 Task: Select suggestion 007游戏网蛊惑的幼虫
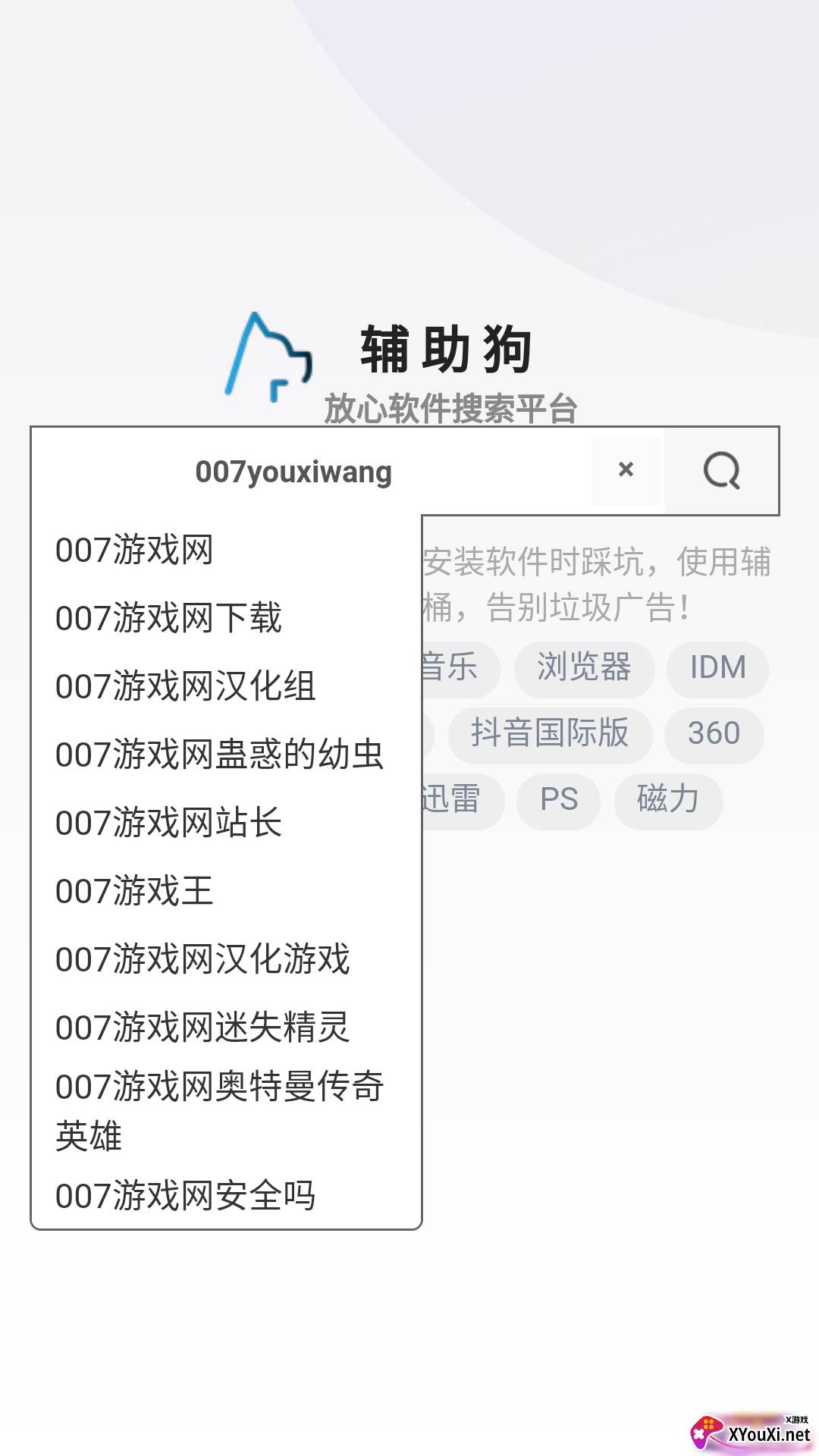point(226,755)
